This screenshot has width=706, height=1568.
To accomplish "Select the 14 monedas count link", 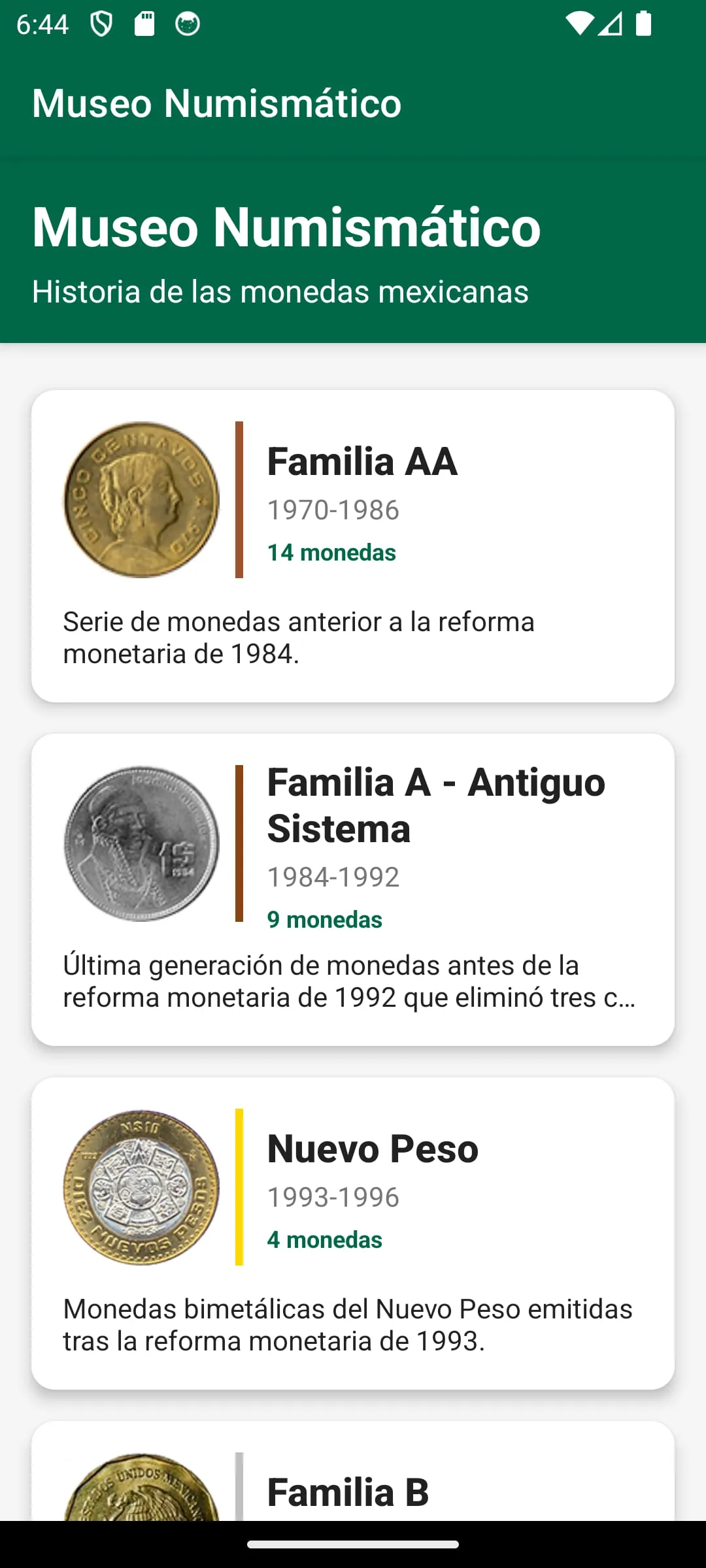I will (x=331, y=552).
